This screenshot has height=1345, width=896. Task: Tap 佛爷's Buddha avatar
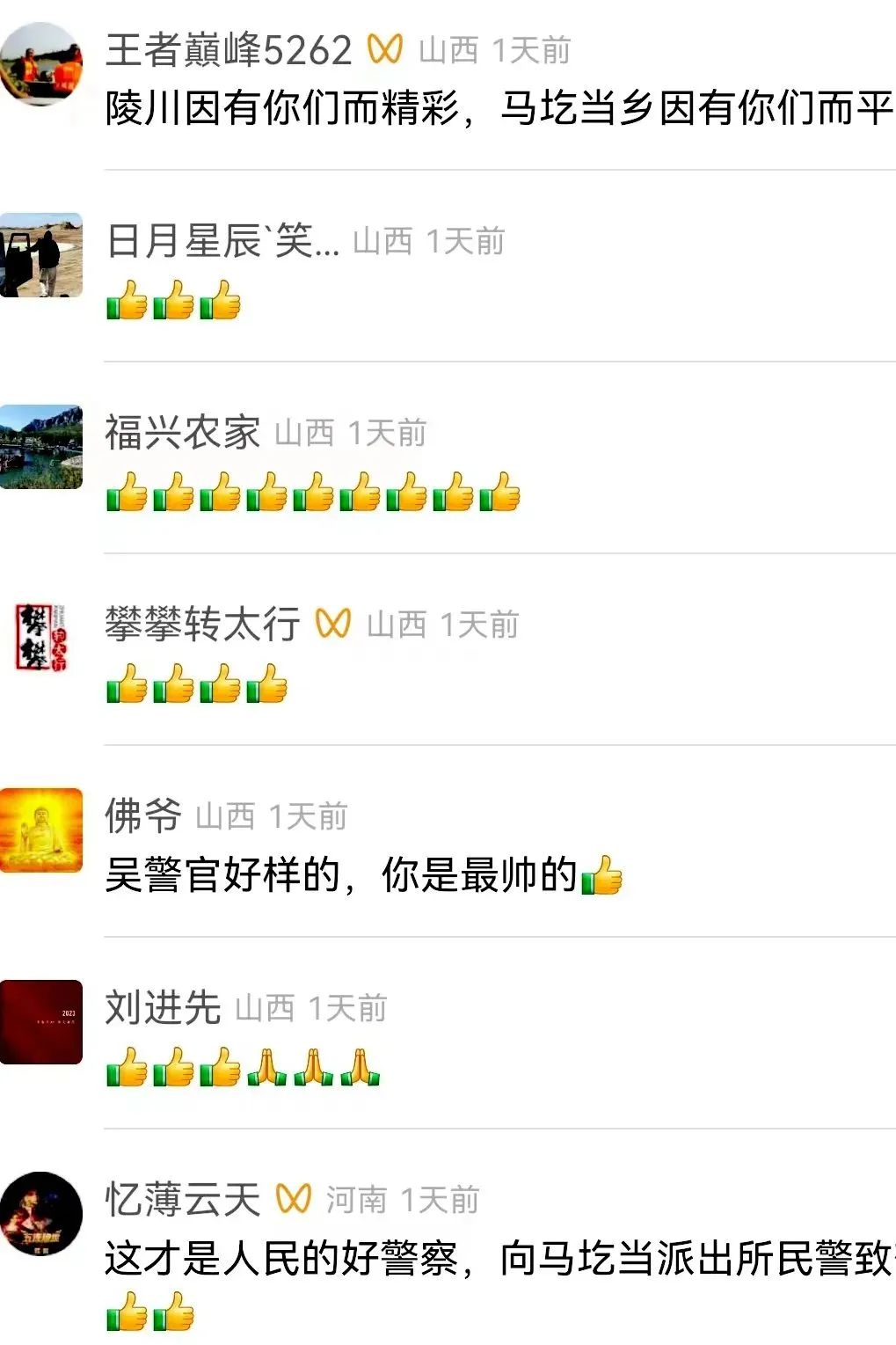41,830
